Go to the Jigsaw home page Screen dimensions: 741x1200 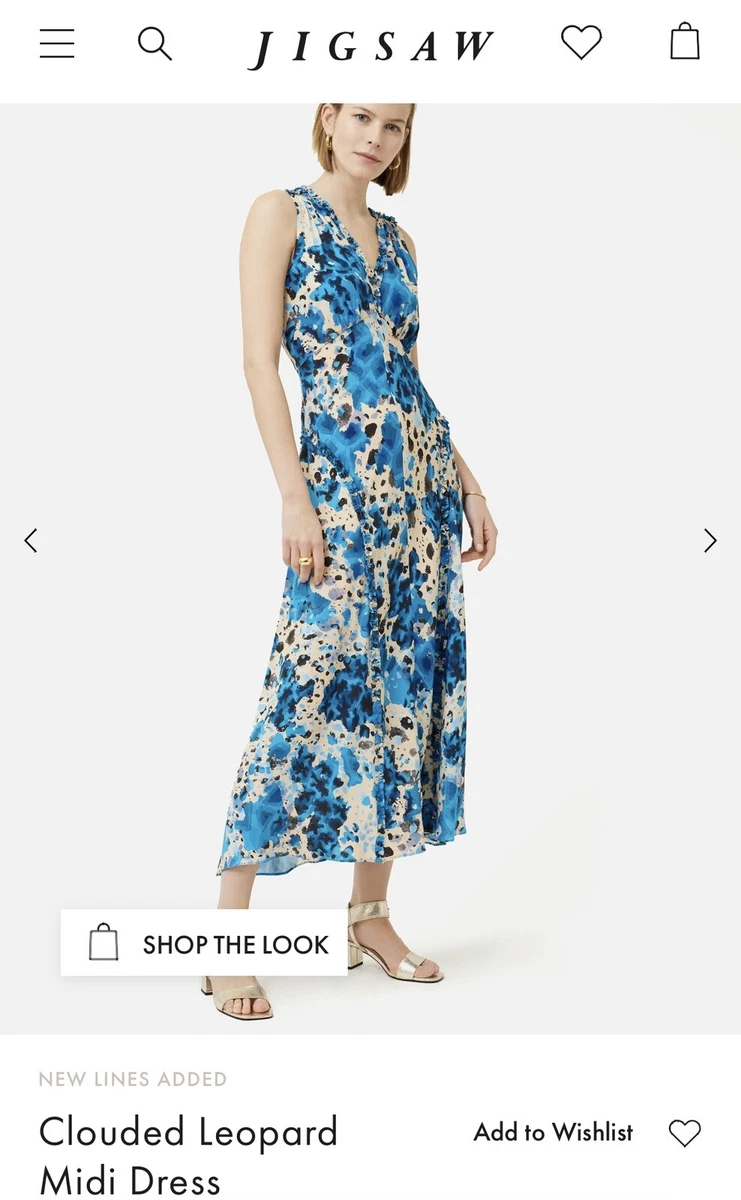[x=371, y=47]
